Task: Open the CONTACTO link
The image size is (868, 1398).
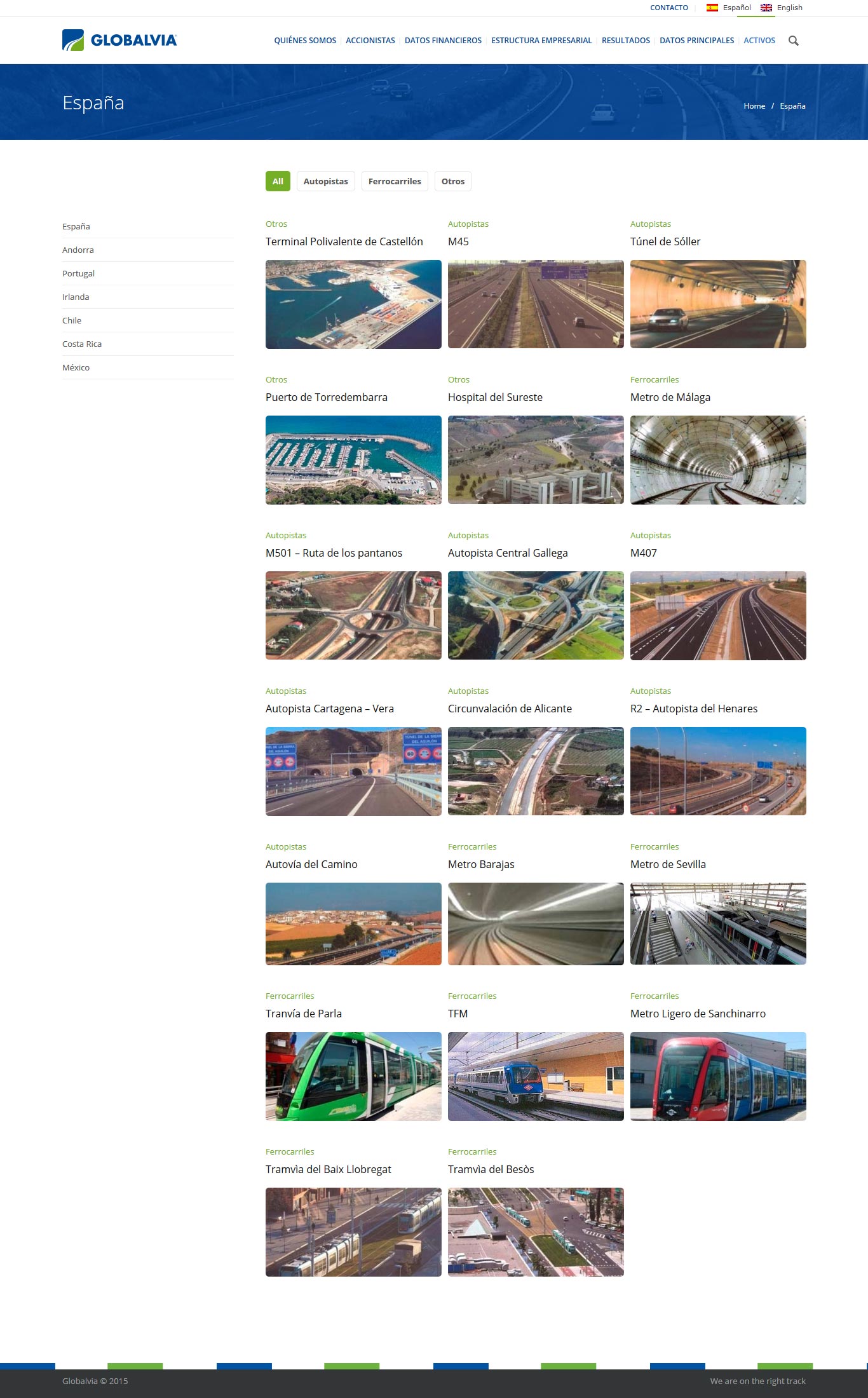Action: coord(668,8)
